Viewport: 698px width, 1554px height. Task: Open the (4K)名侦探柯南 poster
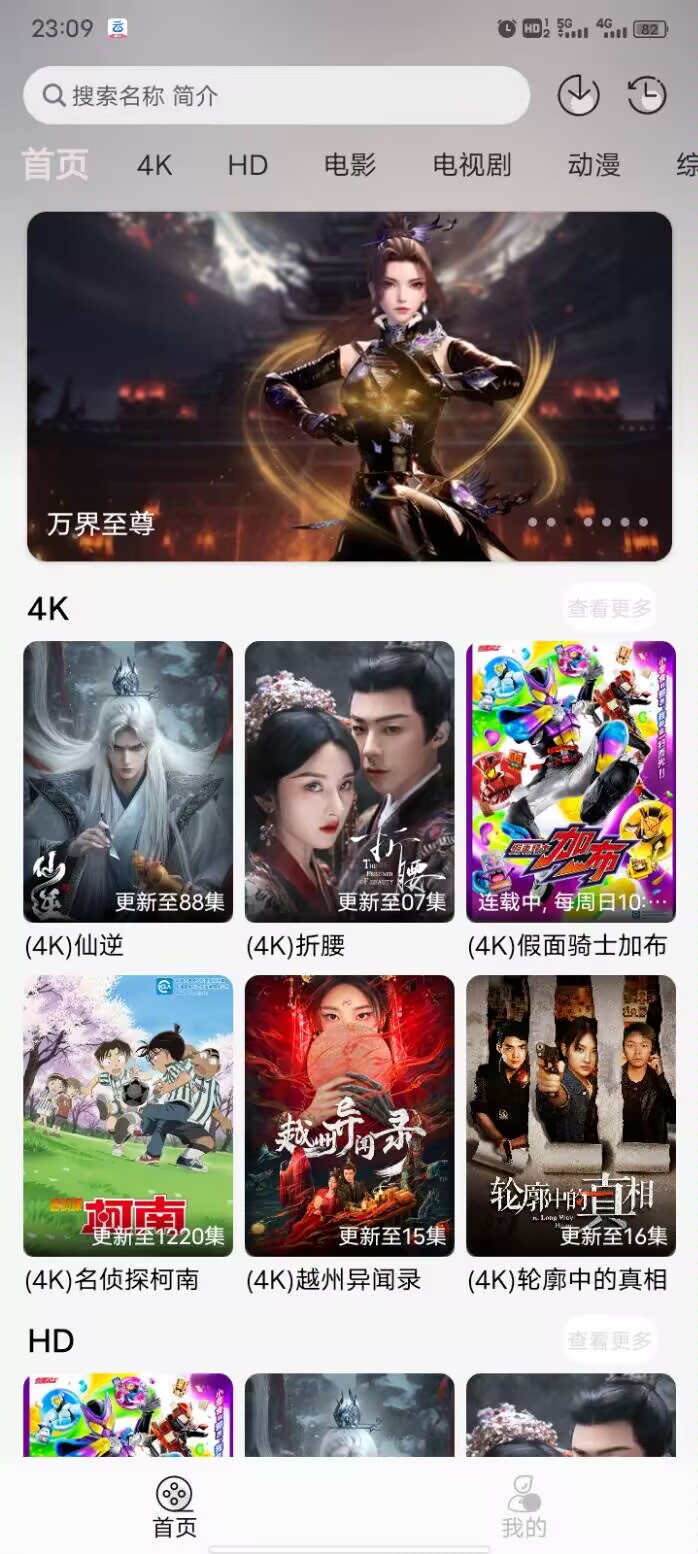click(128, 1115)
